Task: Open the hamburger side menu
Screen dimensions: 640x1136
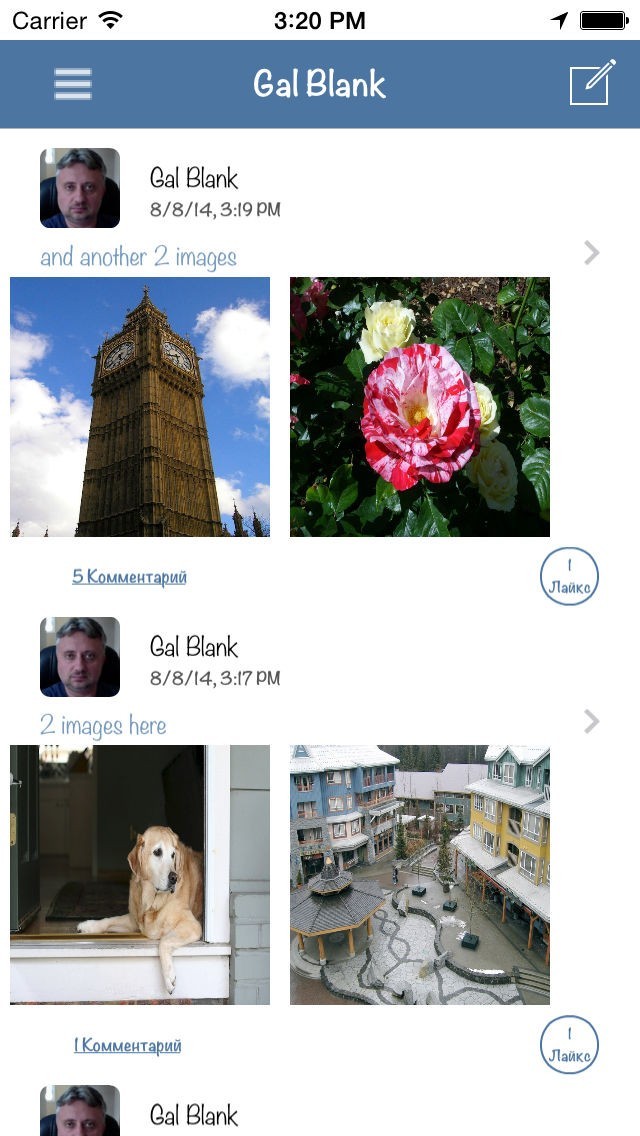Action: (x=73, y=84)
